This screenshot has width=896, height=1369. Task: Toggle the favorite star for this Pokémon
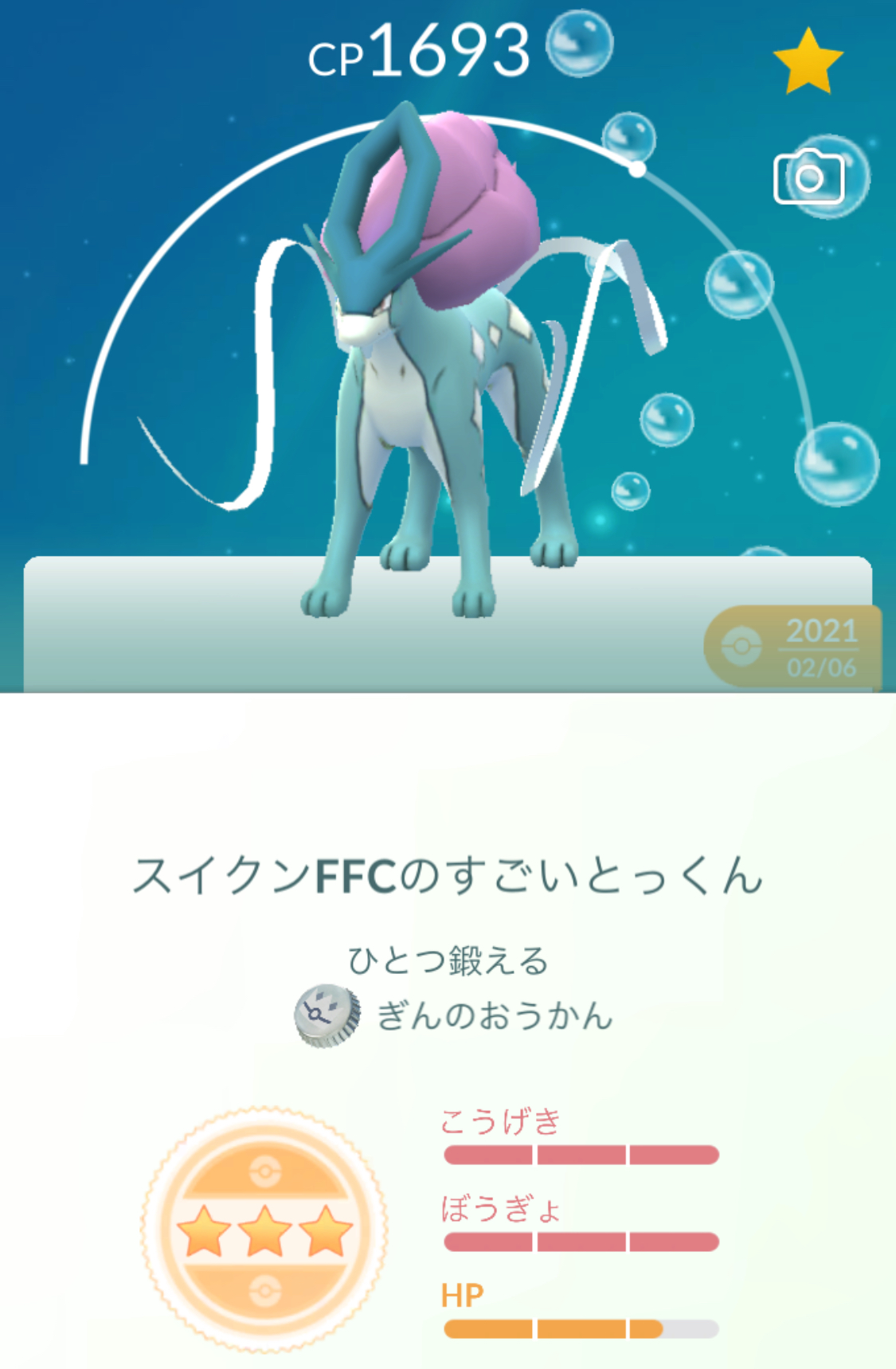(808, 62)
